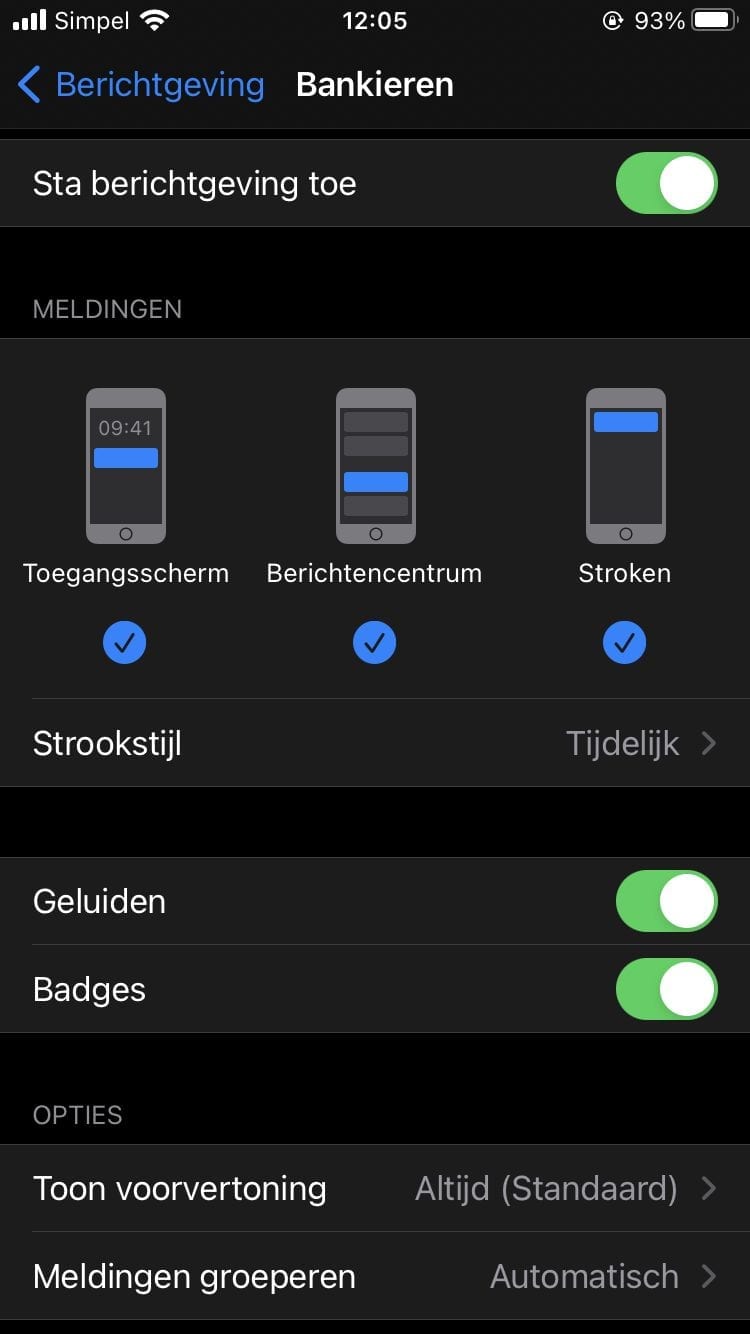Open Meldingen groeperen options
Image resolution: width=750 pixels, height=1334 pixels.
[x=375, y=1277]
